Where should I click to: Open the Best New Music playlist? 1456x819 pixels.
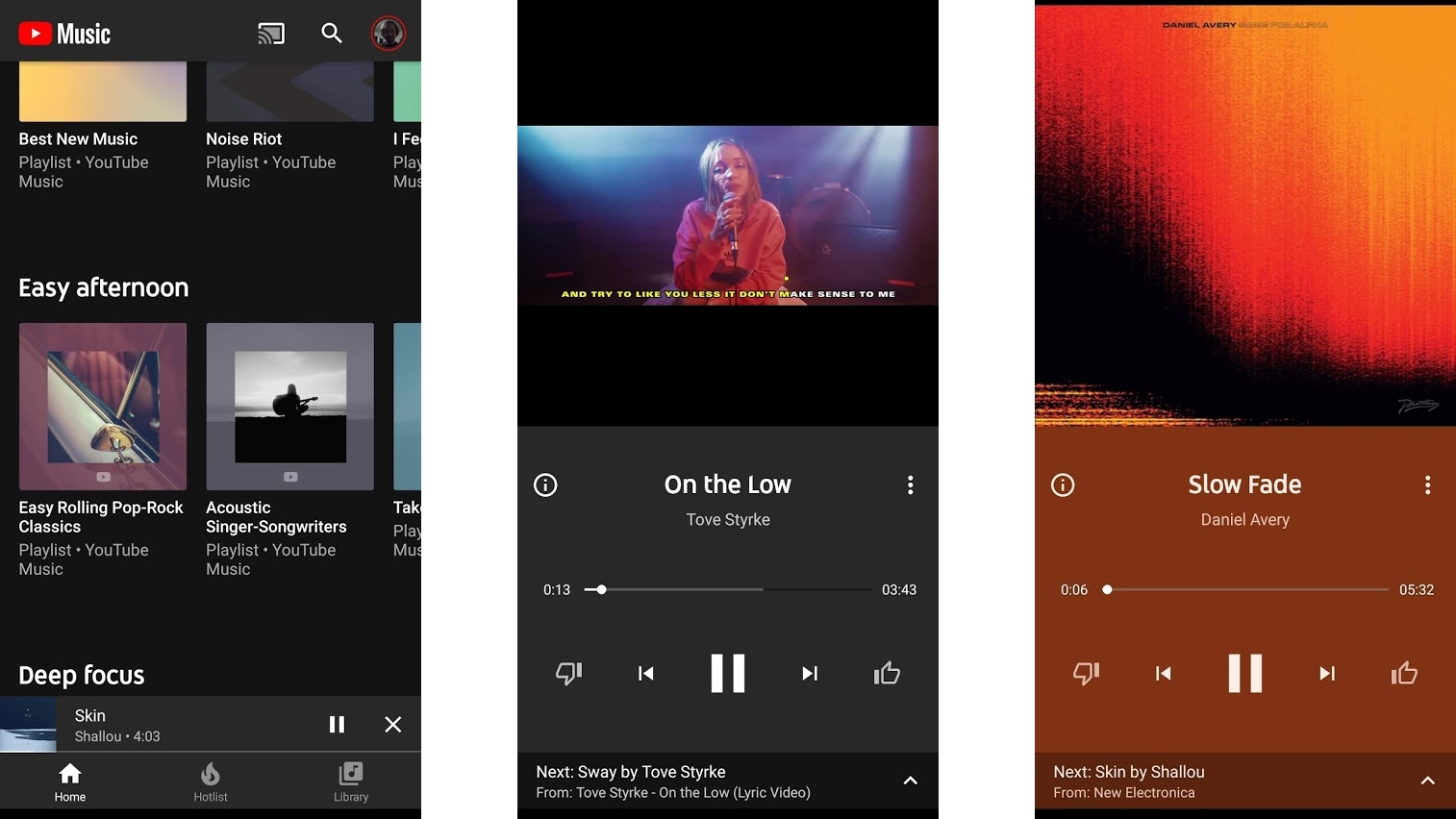coord(103,92)
